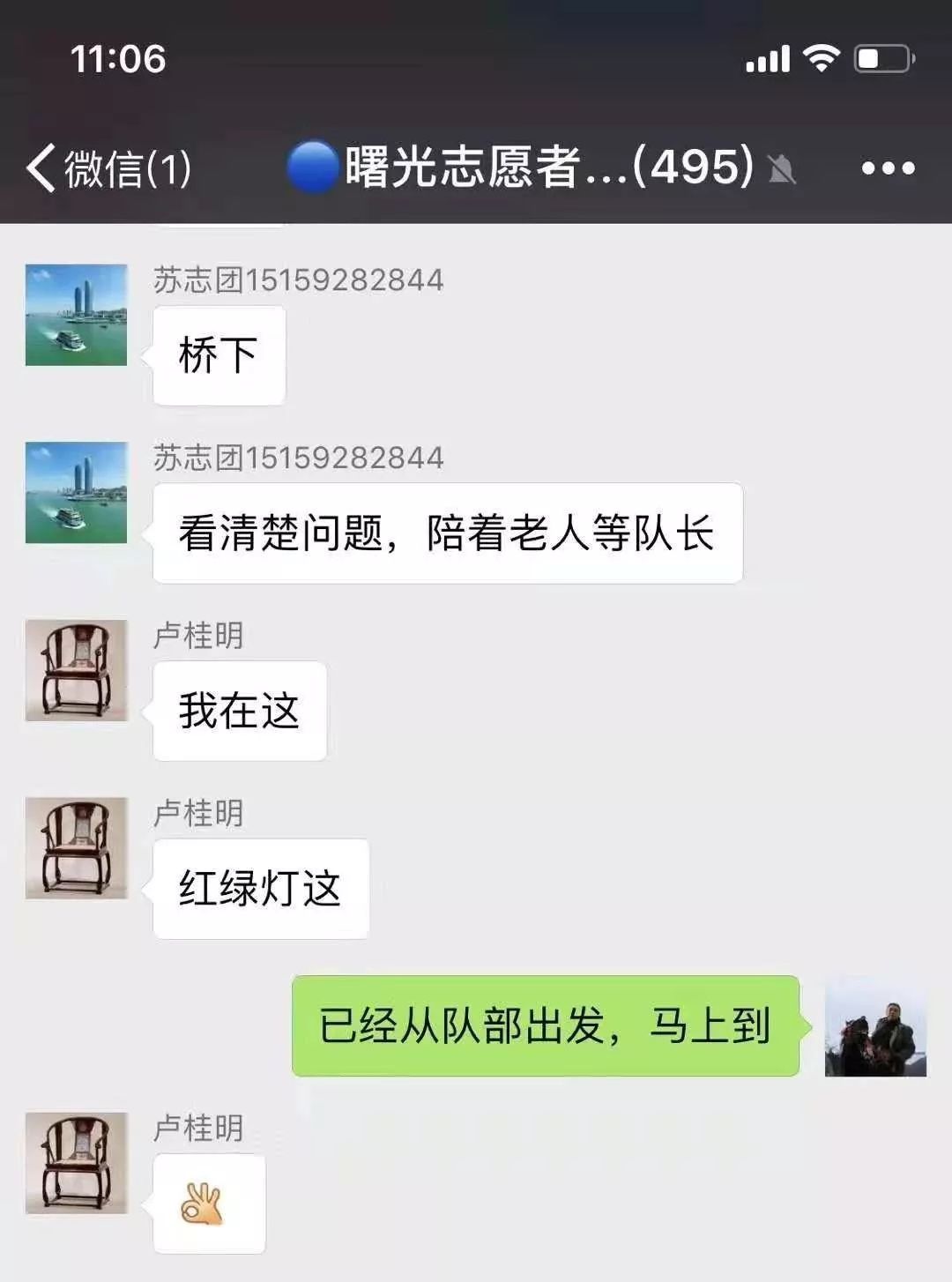The image size is (952, 1282).
Task: Go back to the 微信 chat list
Action: click(x=108, y=168)
